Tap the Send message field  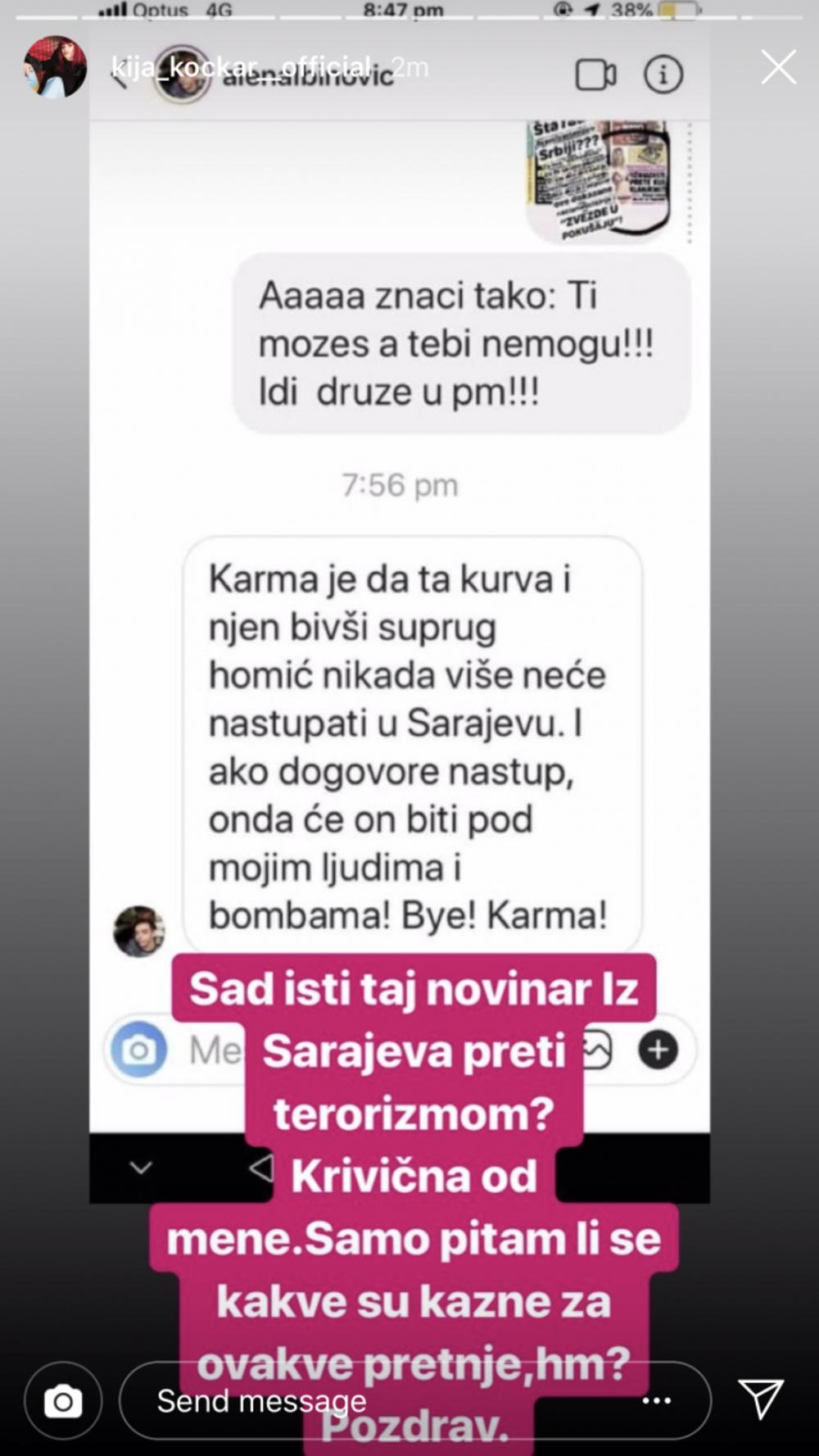pos(369,1401)
